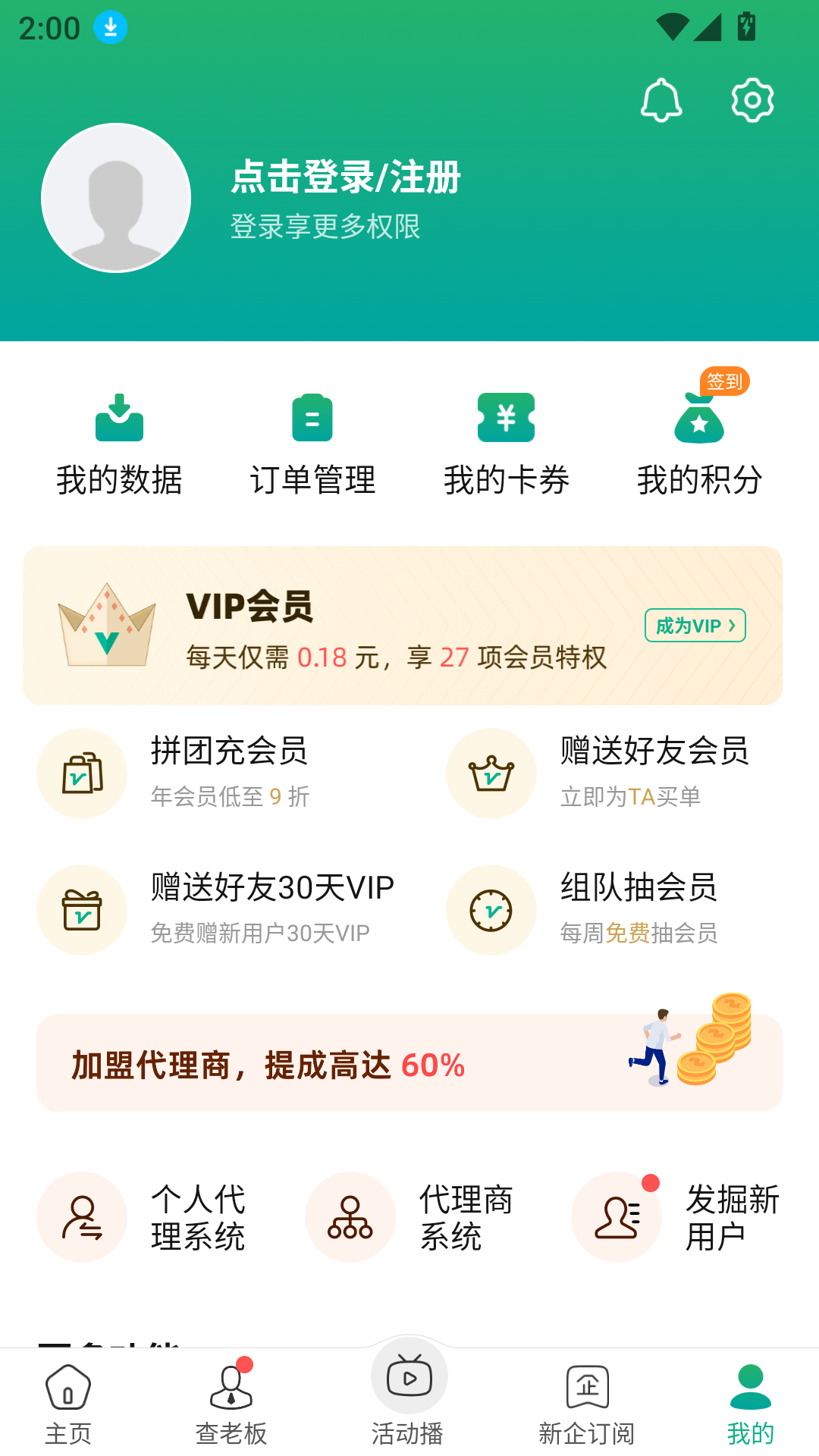819x1456 pixels.
Task: Click 点击登录/注册 to log in
Action: pyautogui.click(x=345, y=178)
